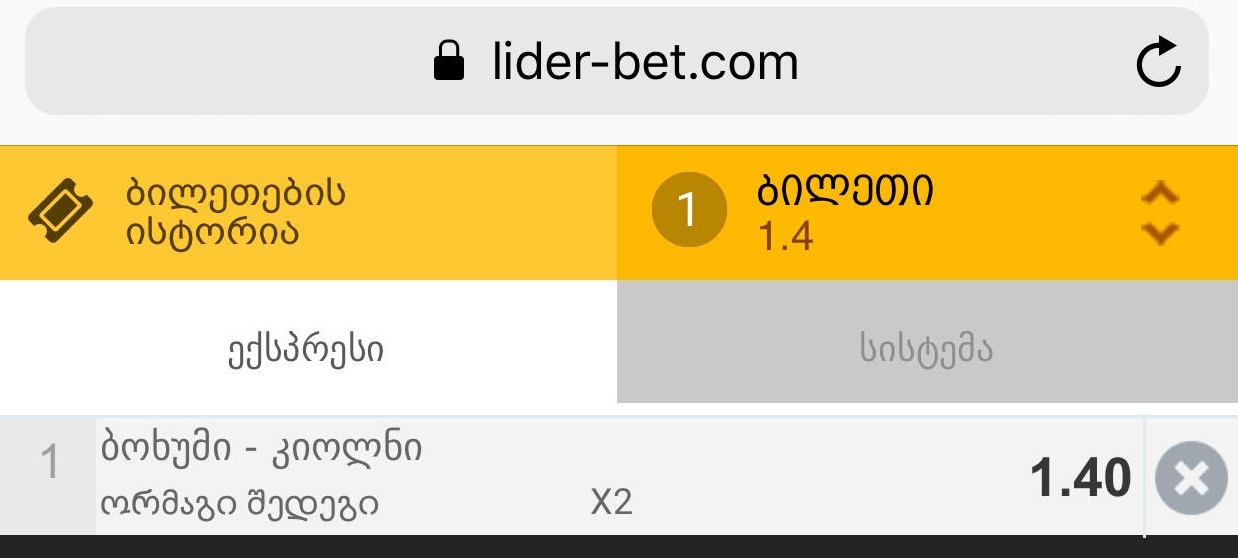
Task: Switch to the სისტემა tab
Action: (926, 350)
